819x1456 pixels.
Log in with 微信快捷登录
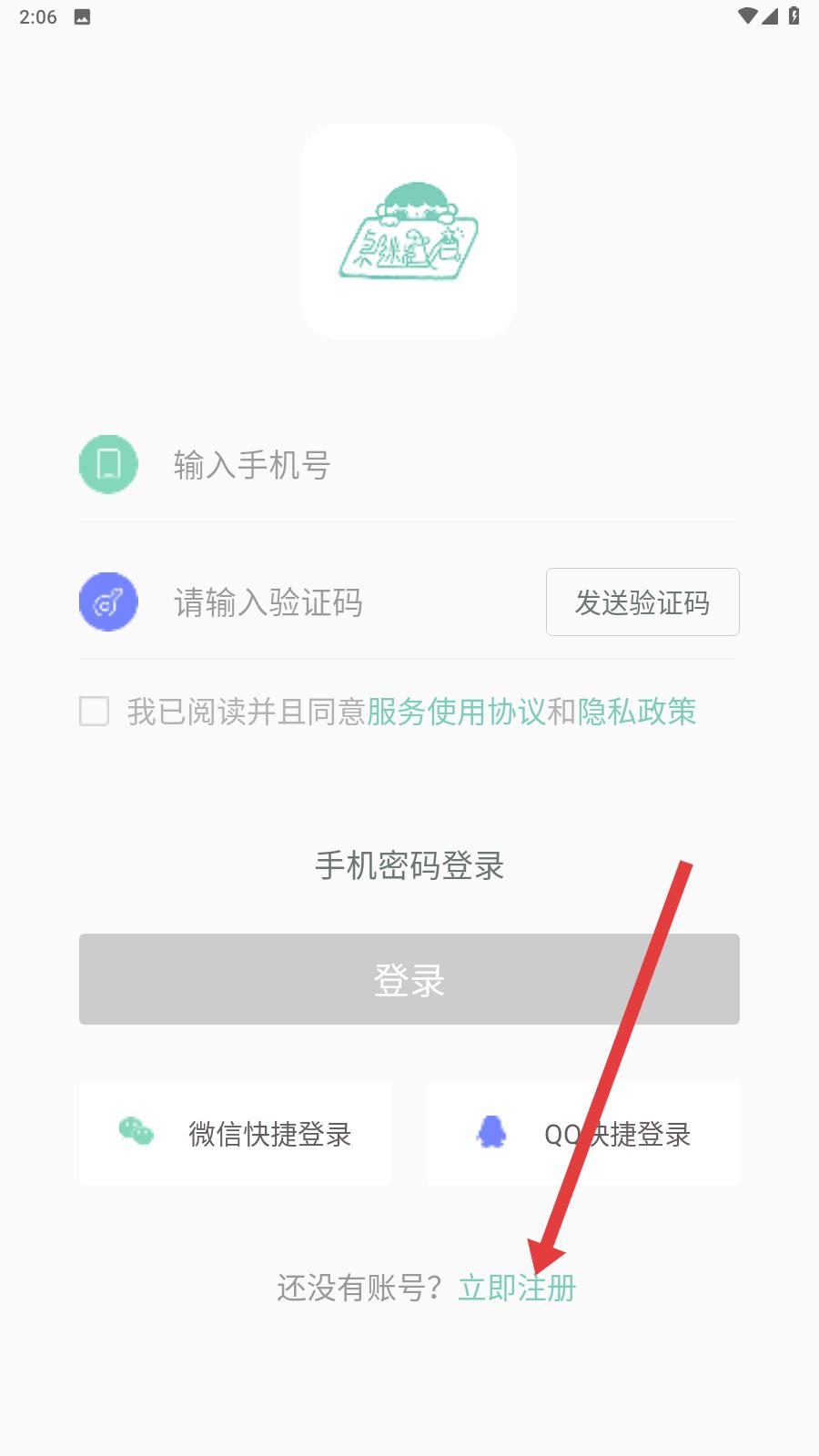(x=236, y=1134)
